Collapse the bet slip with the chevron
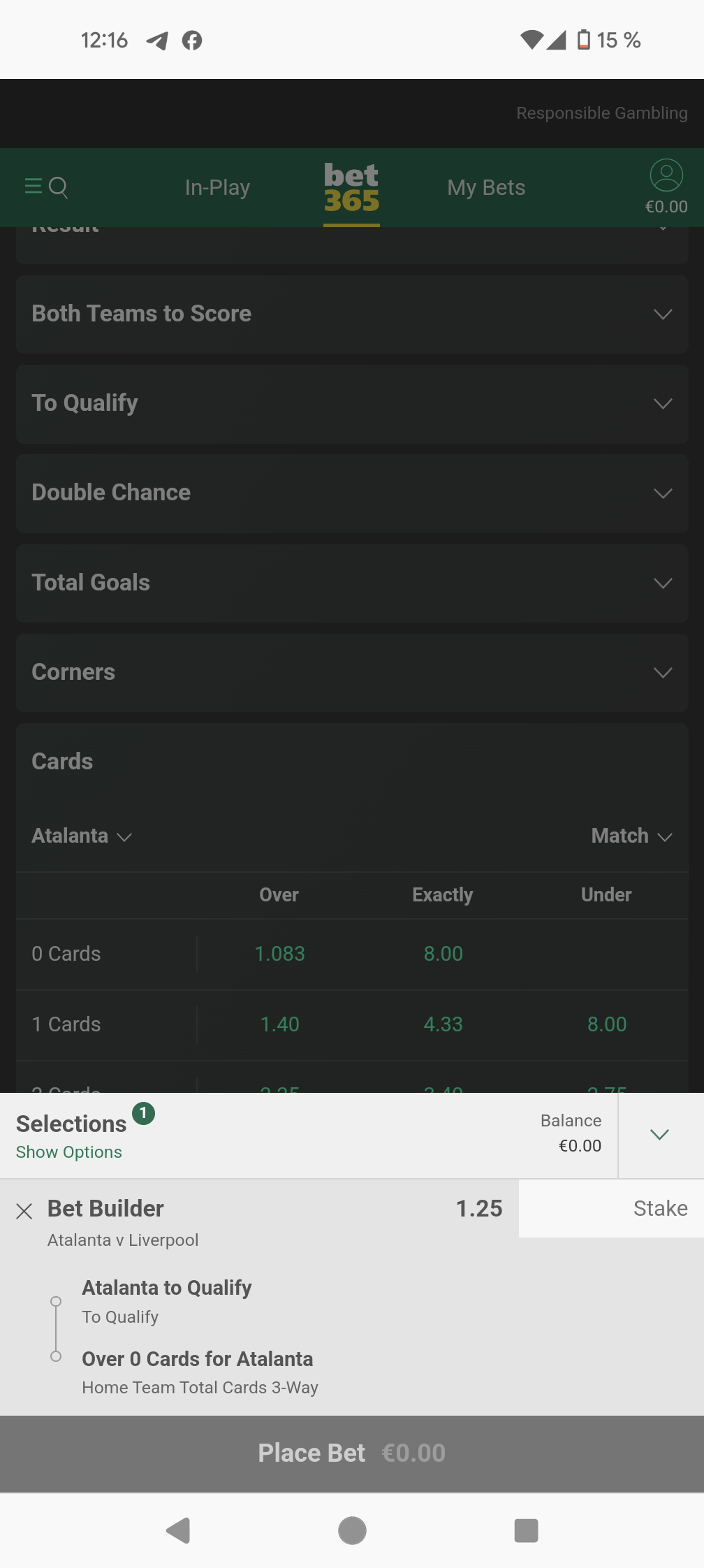This screenshot has width=704, height=1568. (x=660, y=1135)
